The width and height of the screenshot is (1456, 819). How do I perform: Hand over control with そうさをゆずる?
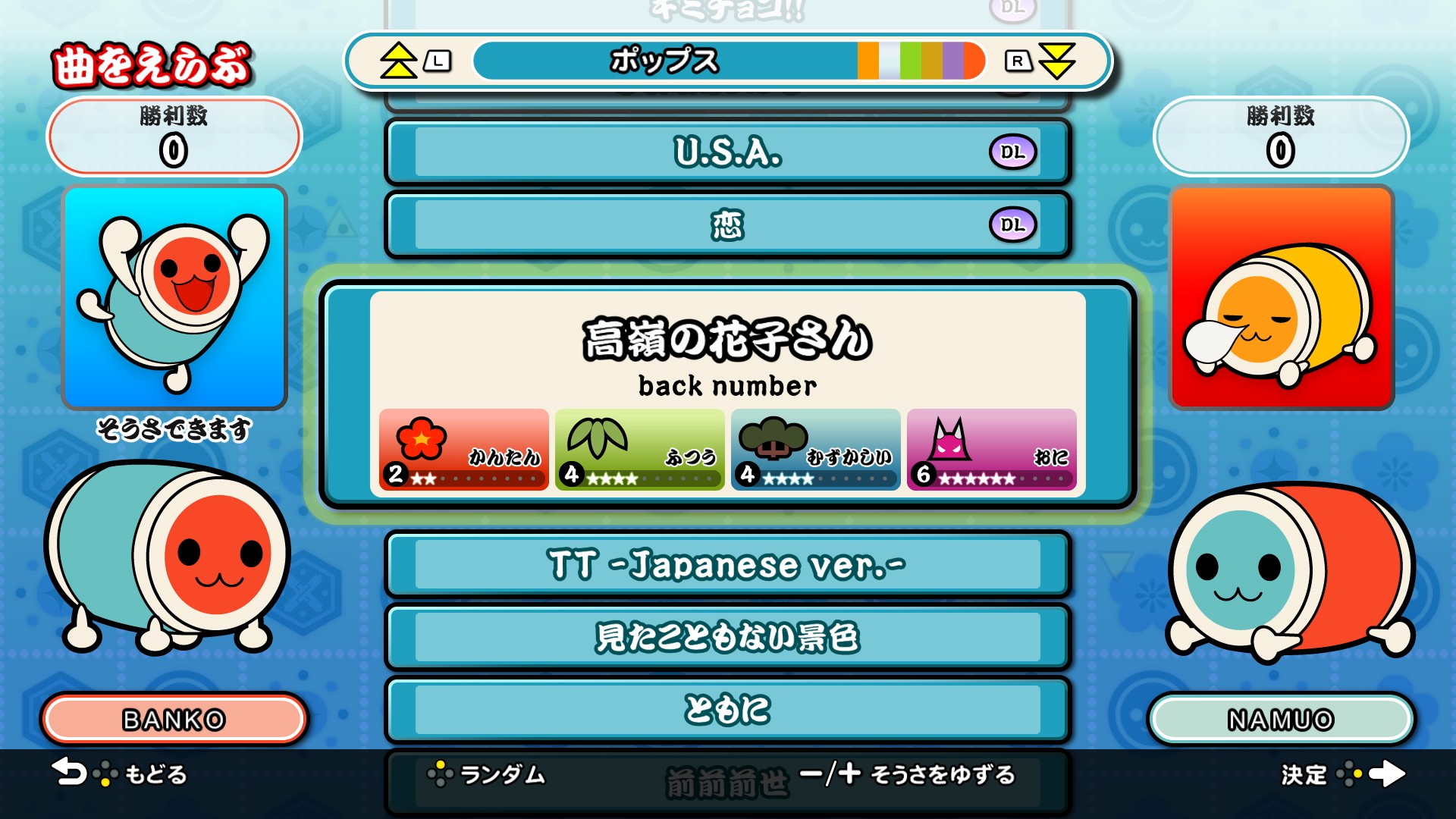[x=908, y=774]
